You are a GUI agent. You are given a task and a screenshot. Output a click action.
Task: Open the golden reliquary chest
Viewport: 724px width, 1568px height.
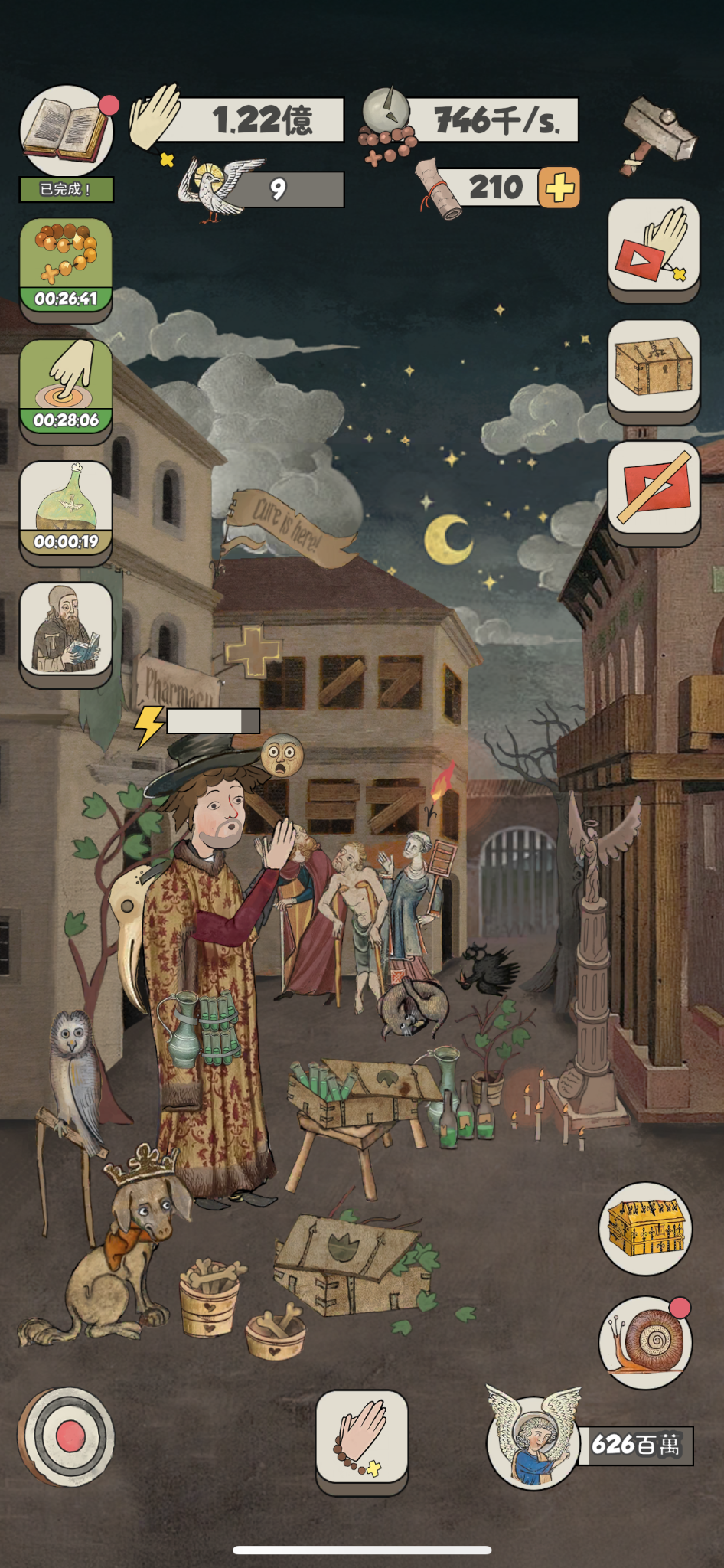645,1228
